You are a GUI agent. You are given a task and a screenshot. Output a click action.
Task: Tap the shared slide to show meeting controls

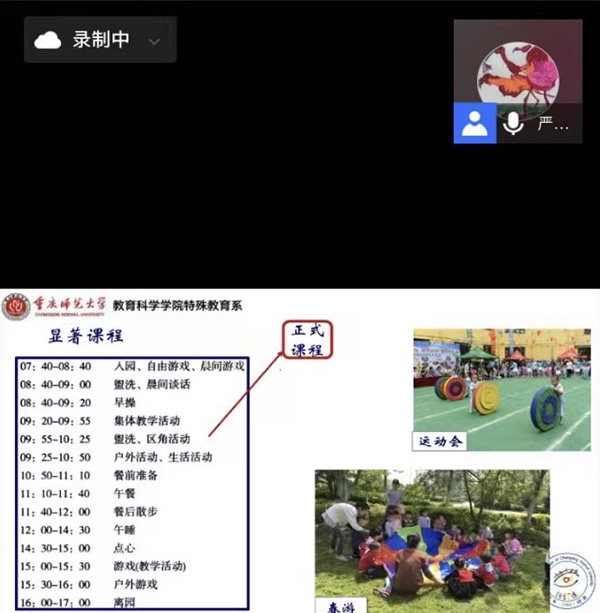pos(300,450)
